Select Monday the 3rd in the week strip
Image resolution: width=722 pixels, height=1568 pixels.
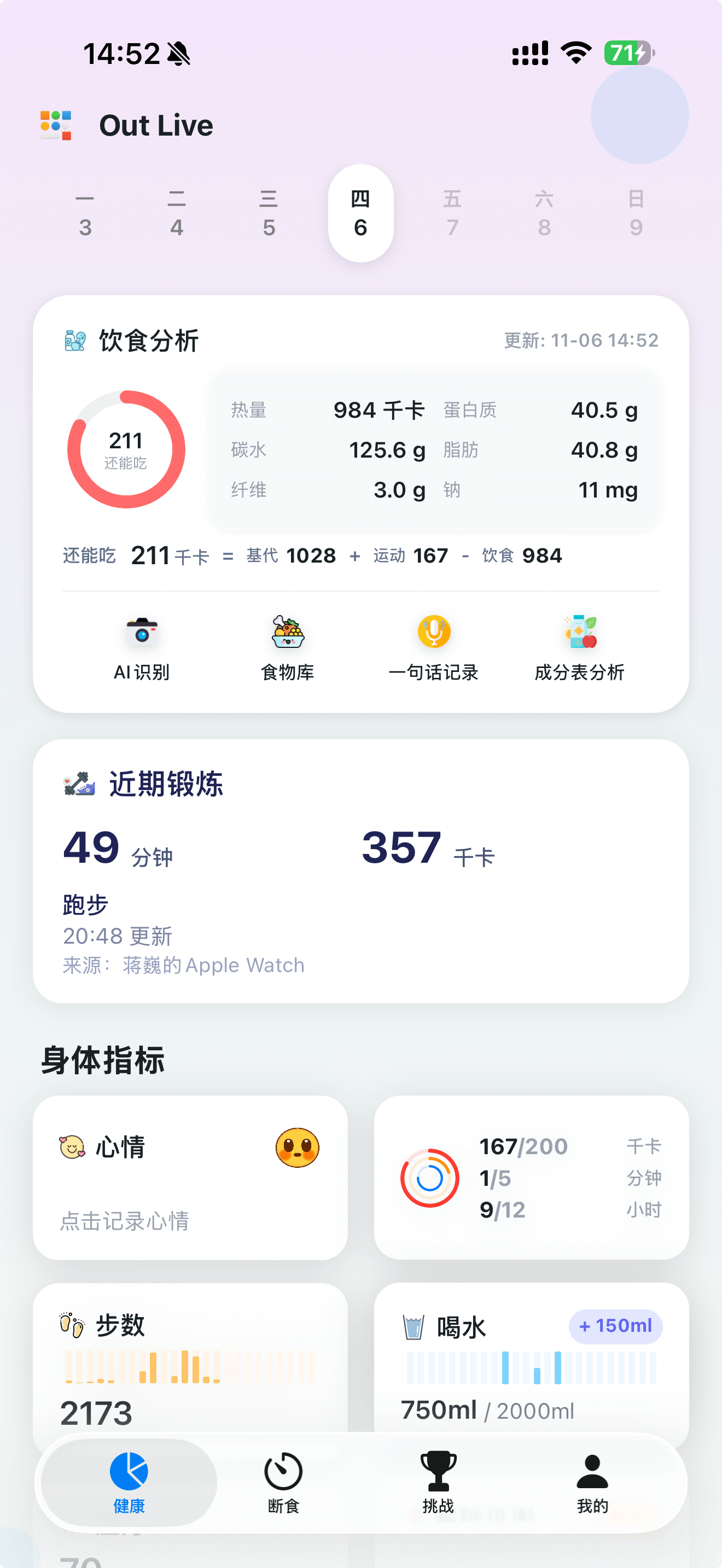tap(85, 214)
